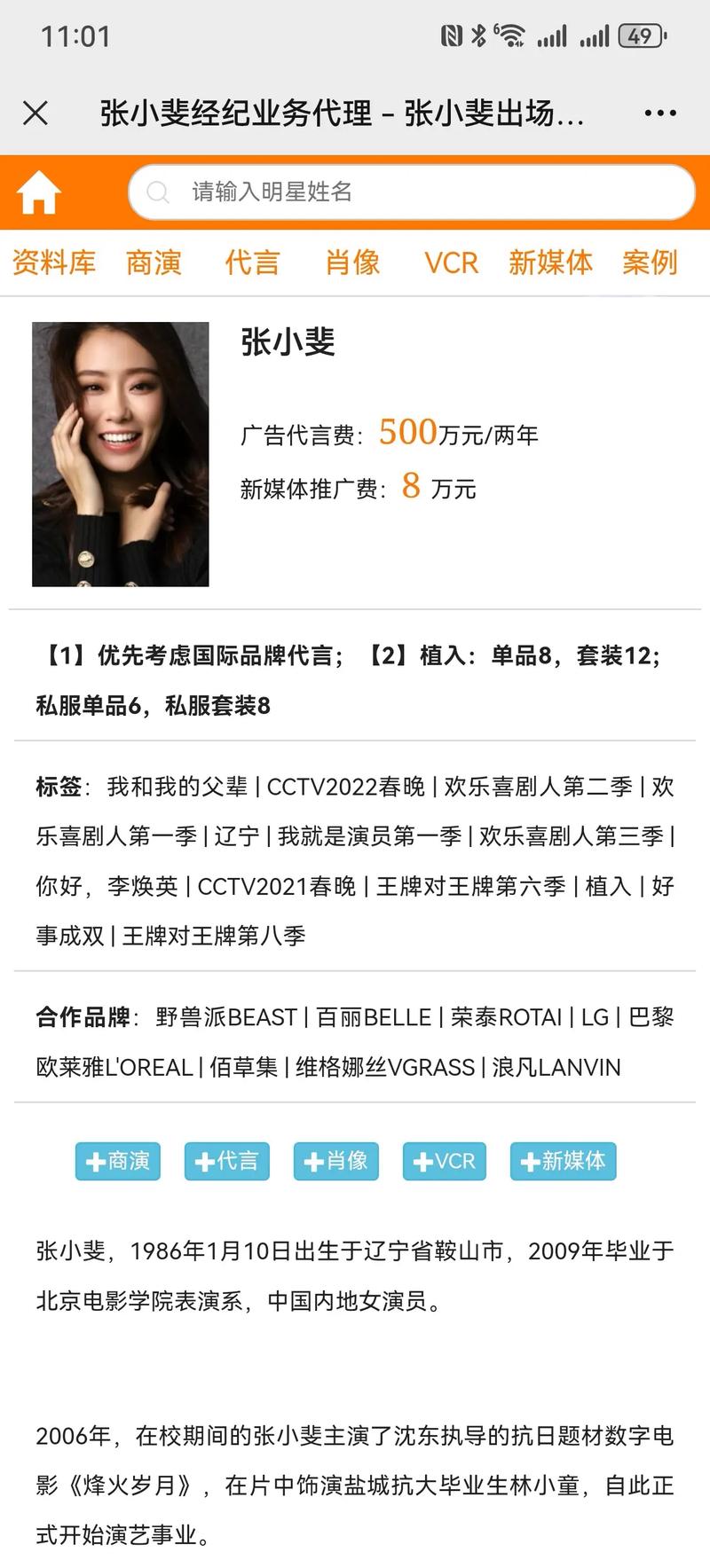Viewport: 710px width, 1568px height.
Task: Switch to the 资料库 tab
Action: 54,263
